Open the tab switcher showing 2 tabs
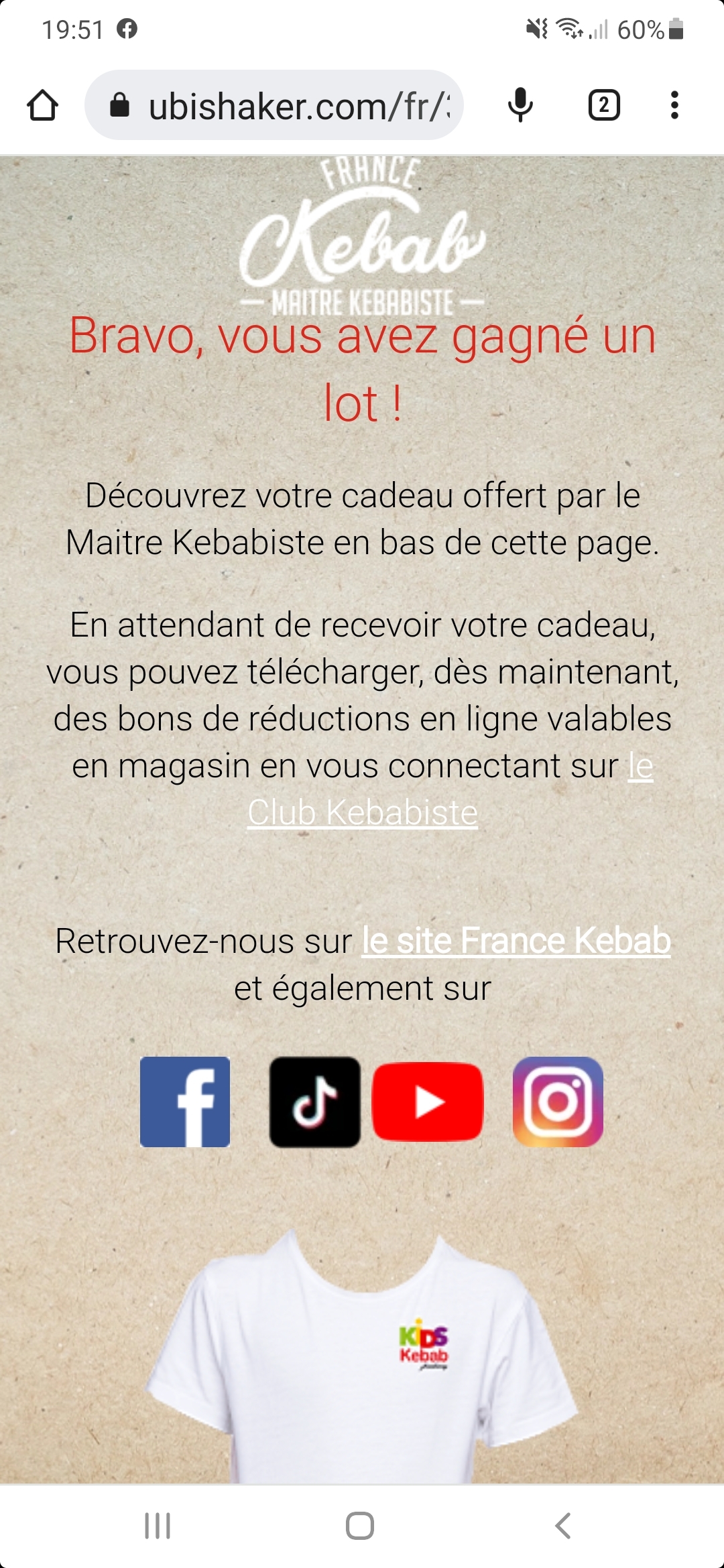This screenshot has width=724, height=1568. click(x=603, y=105)
